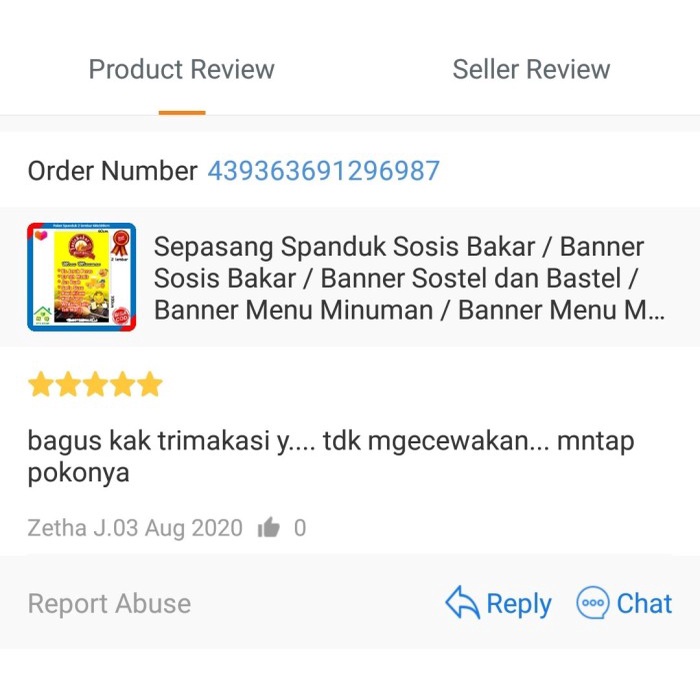Select the Product Review tab

pyautogui.click(x=181, y=70)
